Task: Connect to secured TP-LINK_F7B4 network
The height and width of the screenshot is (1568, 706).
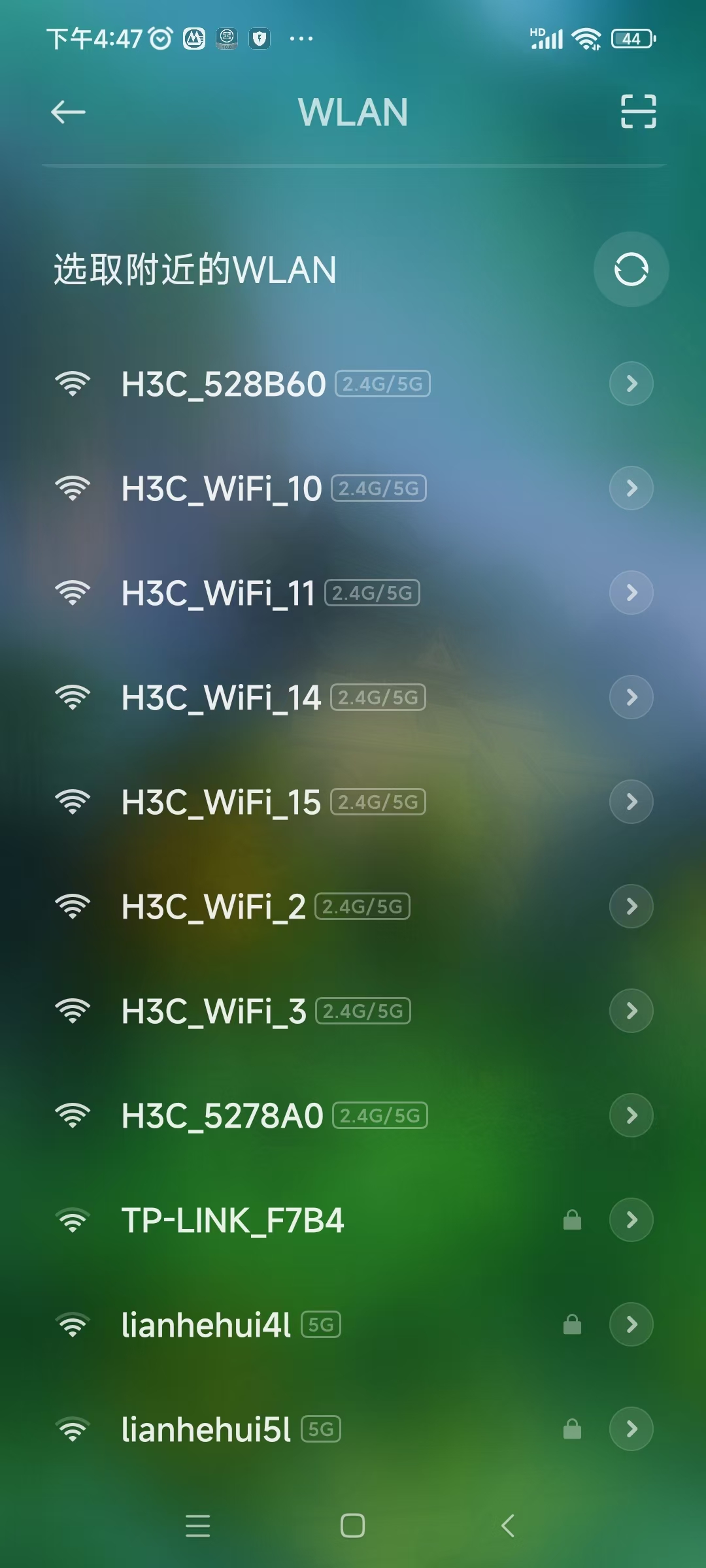Action: coord(233,1220)
